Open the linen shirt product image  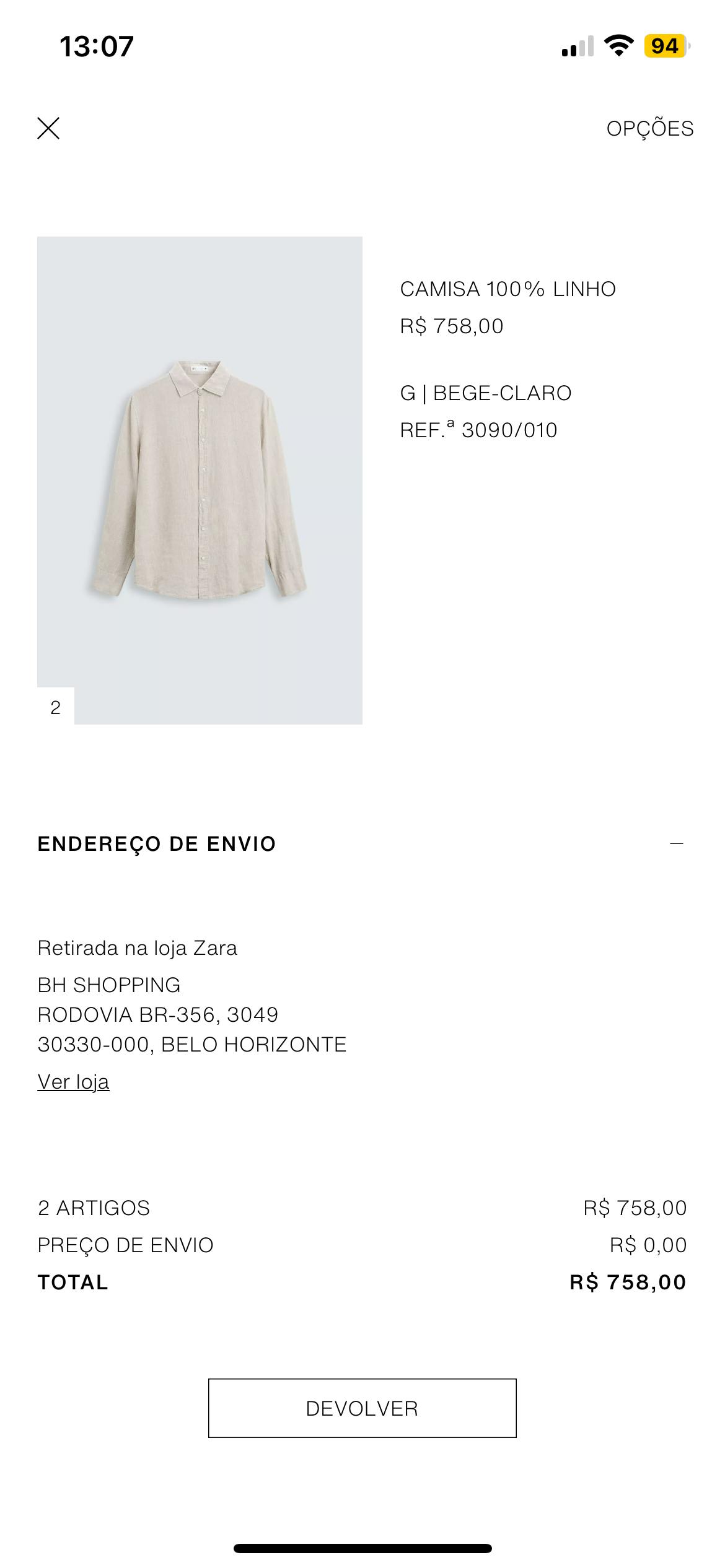click(x=200, y=480)
